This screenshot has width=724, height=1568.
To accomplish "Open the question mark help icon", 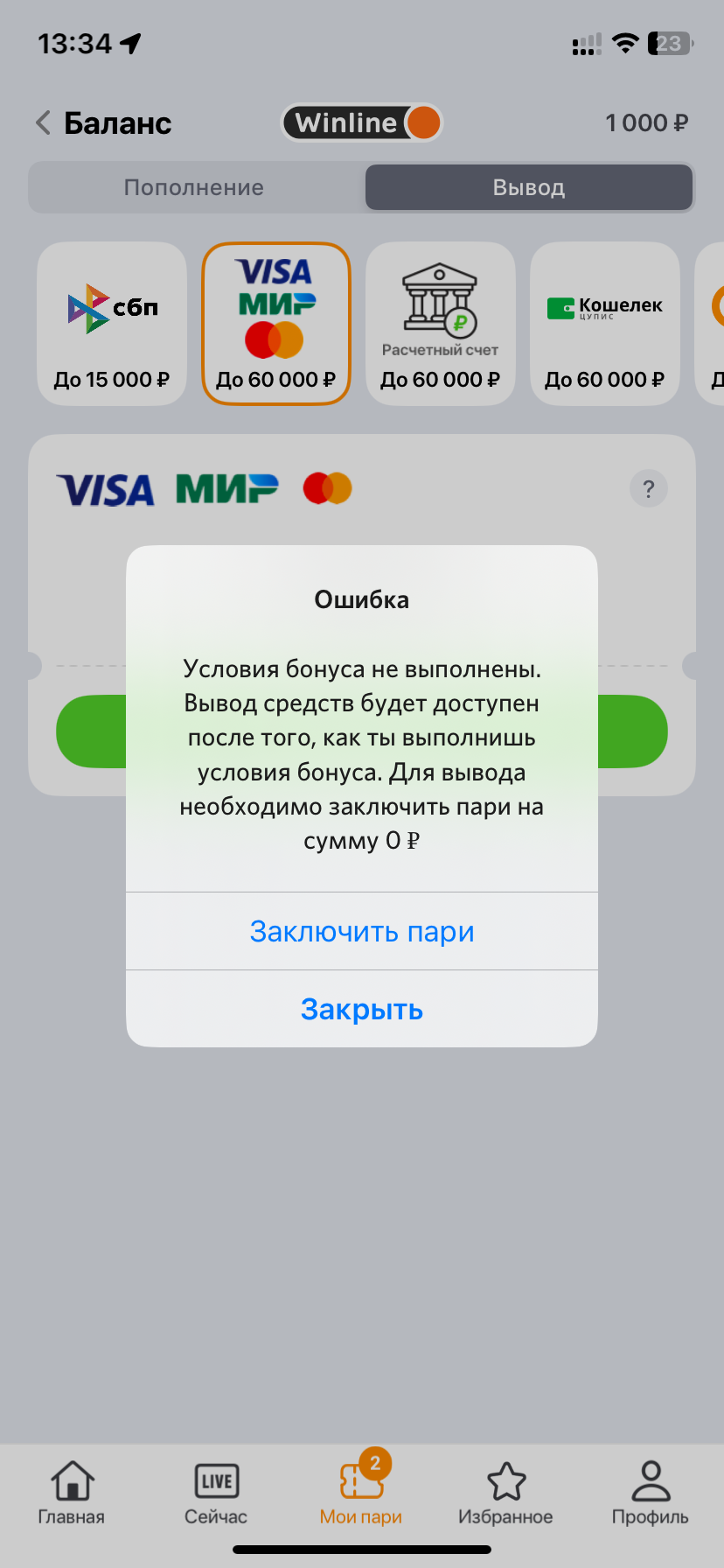I will 648,489.
